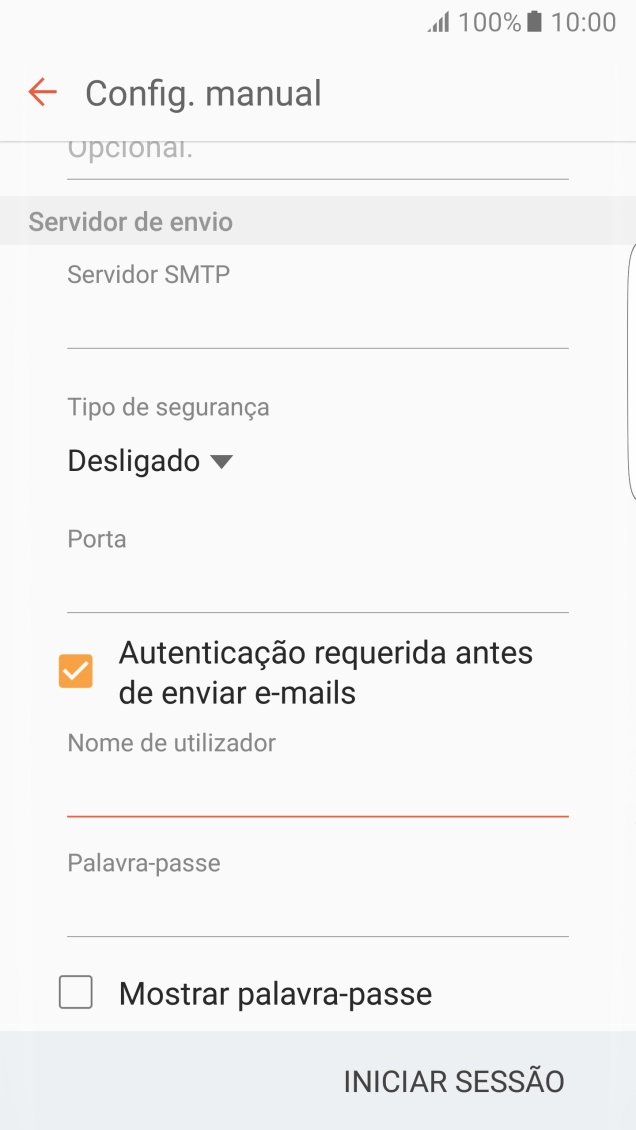Open the Tipo de segurança dropdown

tap(150, 462)
